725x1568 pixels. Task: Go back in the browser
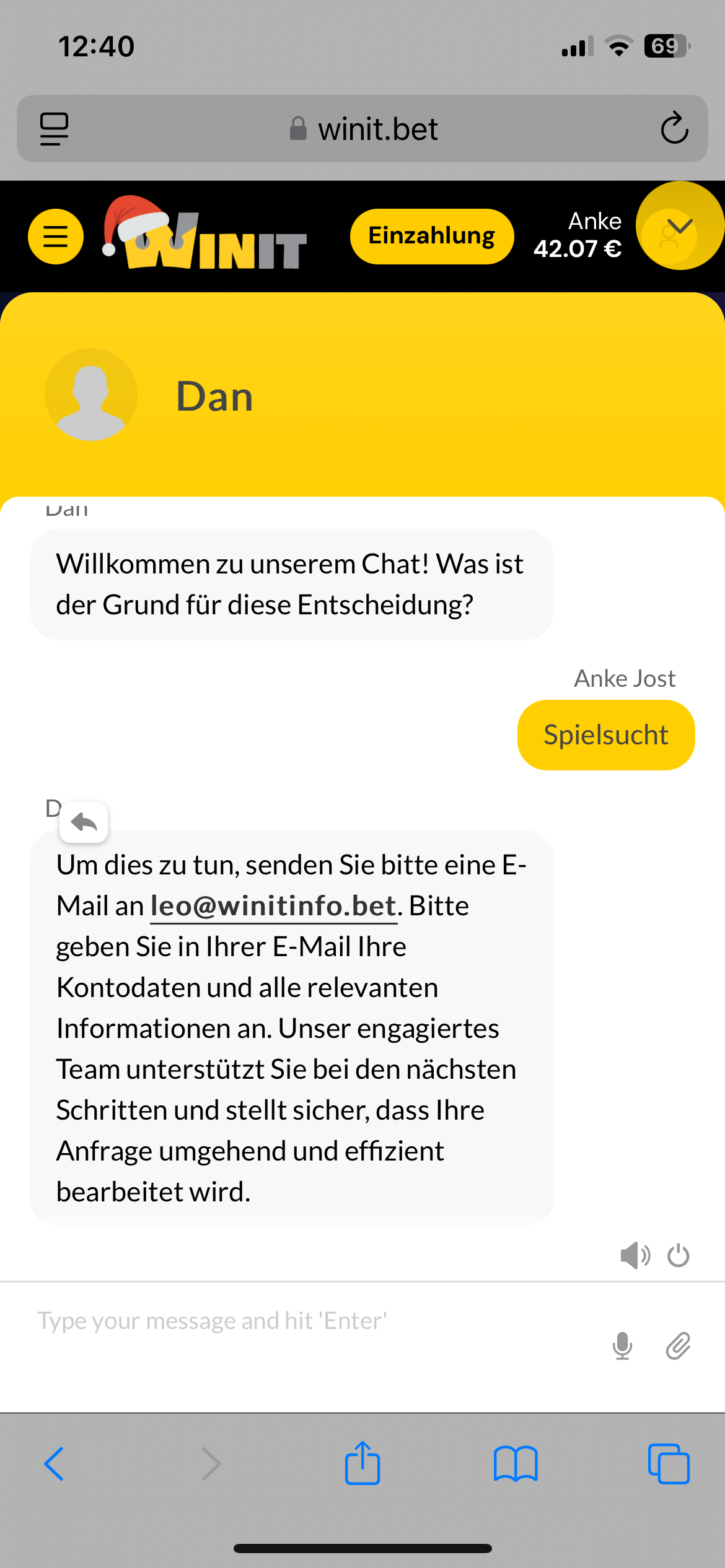(55, 1464)
